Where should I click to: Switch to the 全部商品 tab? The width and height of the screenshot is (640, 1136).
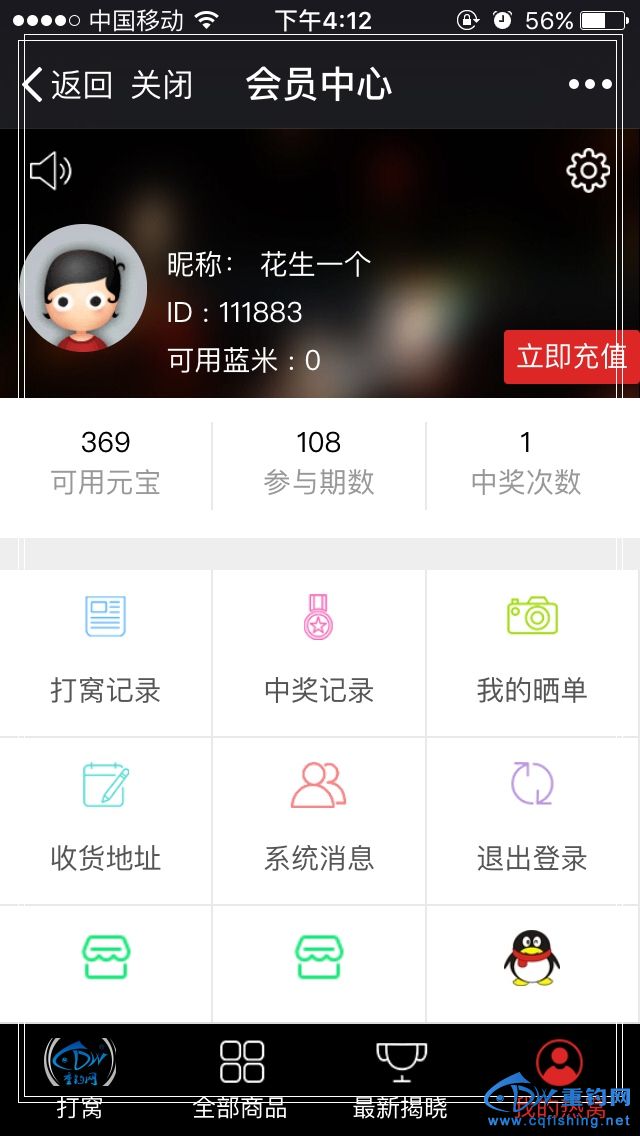(x=240, y=1078)
